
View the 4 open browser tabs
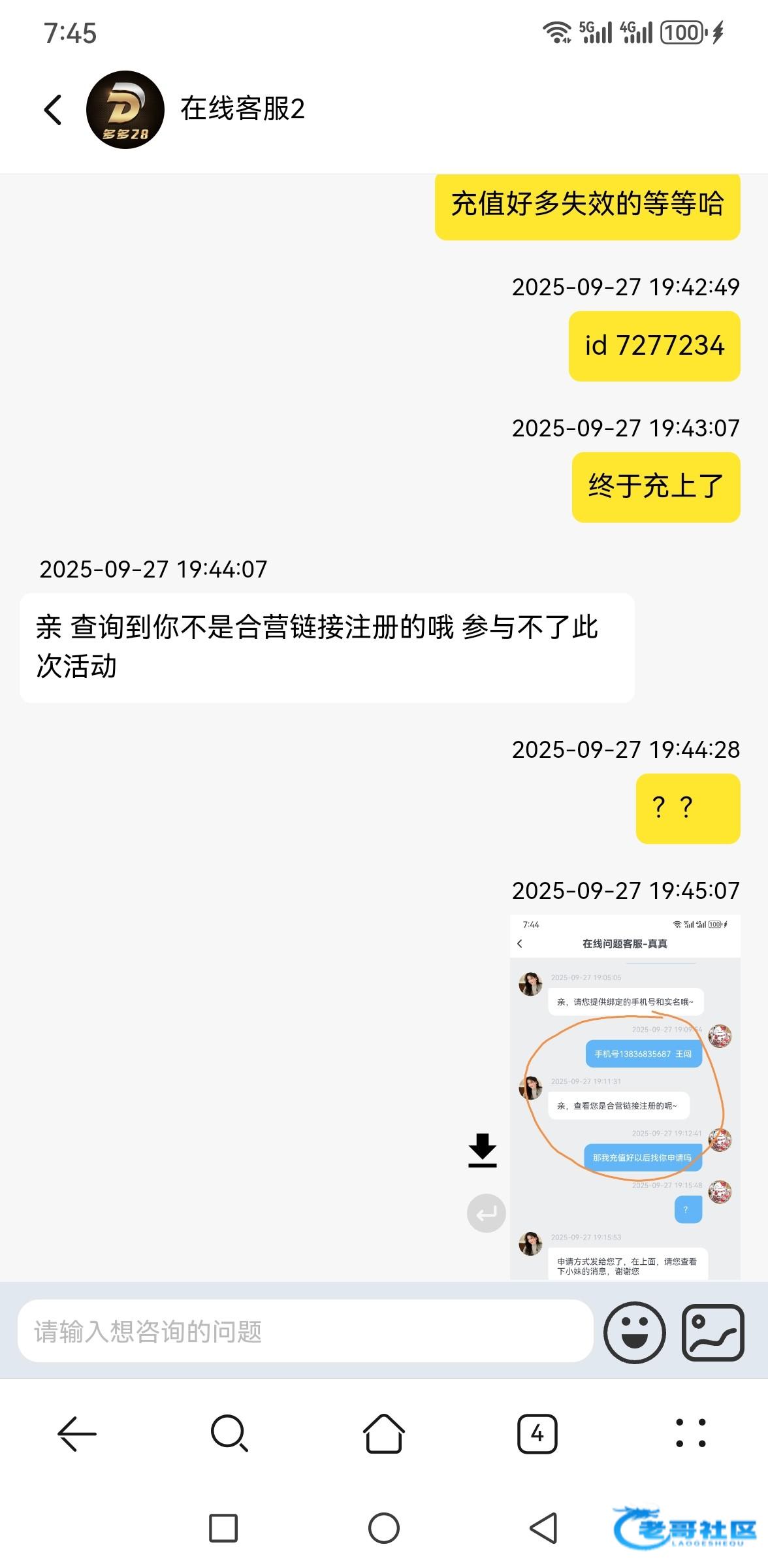pos(537,1434)
